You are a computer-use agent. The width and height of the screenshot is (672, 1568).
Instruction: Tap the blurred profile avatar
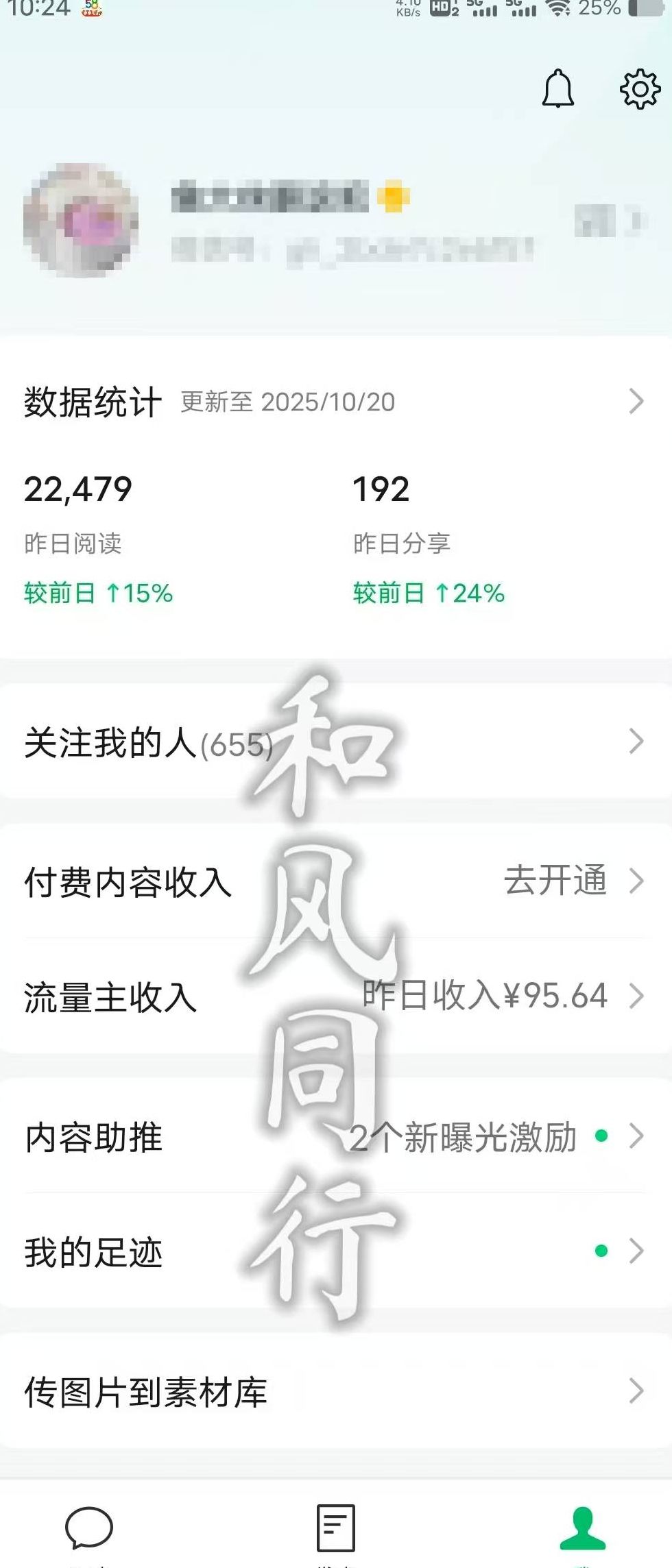coord(81,219)
